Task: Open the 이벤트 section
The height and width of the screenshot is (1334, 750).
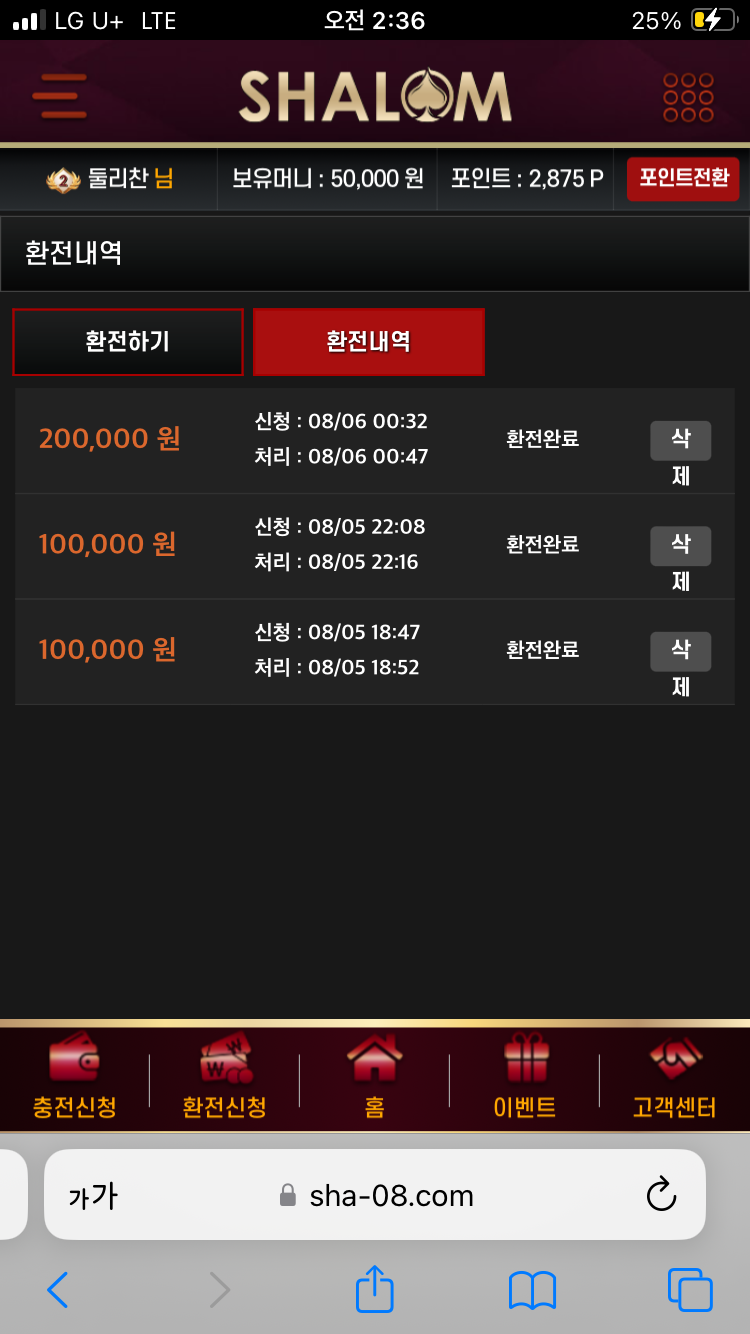Action: 525,1078
